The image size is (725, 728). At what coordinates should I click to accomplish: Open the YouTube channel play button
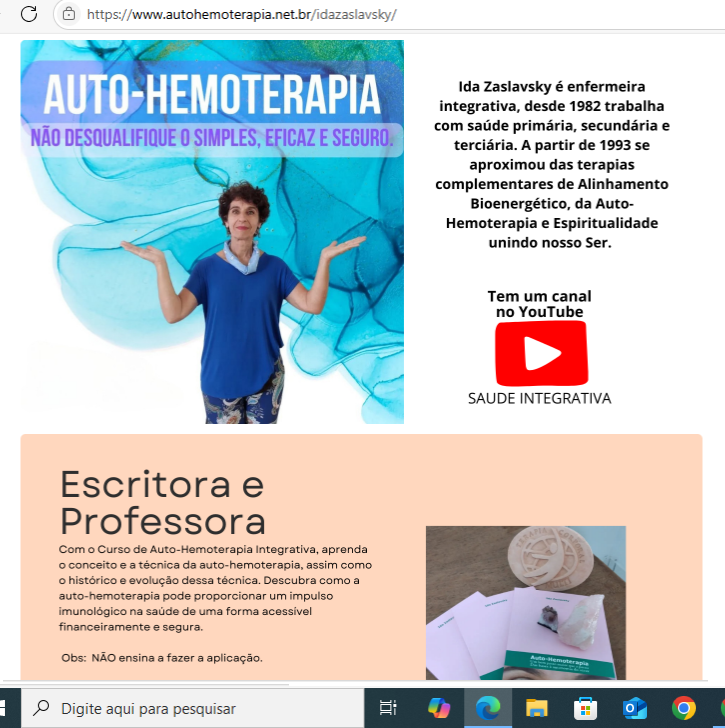[x=540, y=354]
